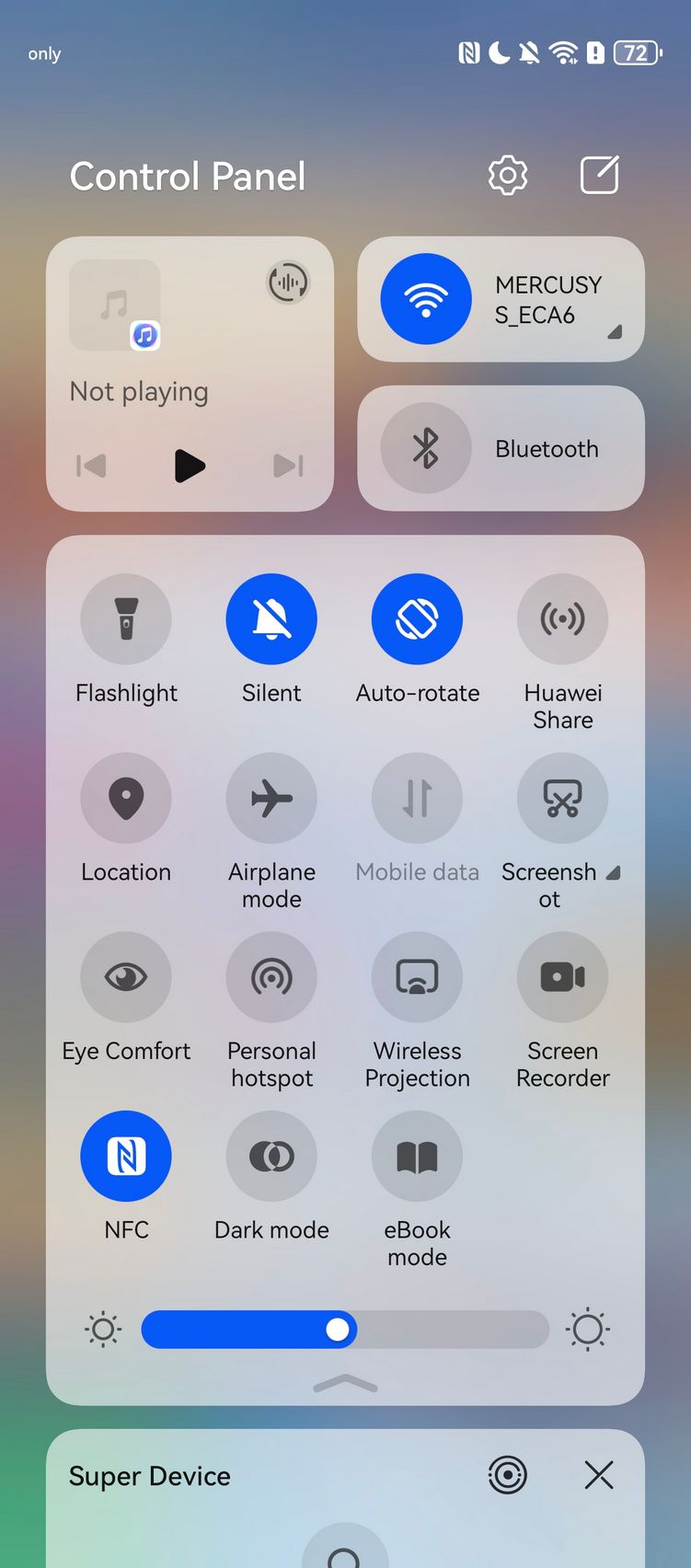Image resolution: width=691 pixels, height=1568 pixels.
Task: Enable Bluetooth
Action: (x=426, y=448)
